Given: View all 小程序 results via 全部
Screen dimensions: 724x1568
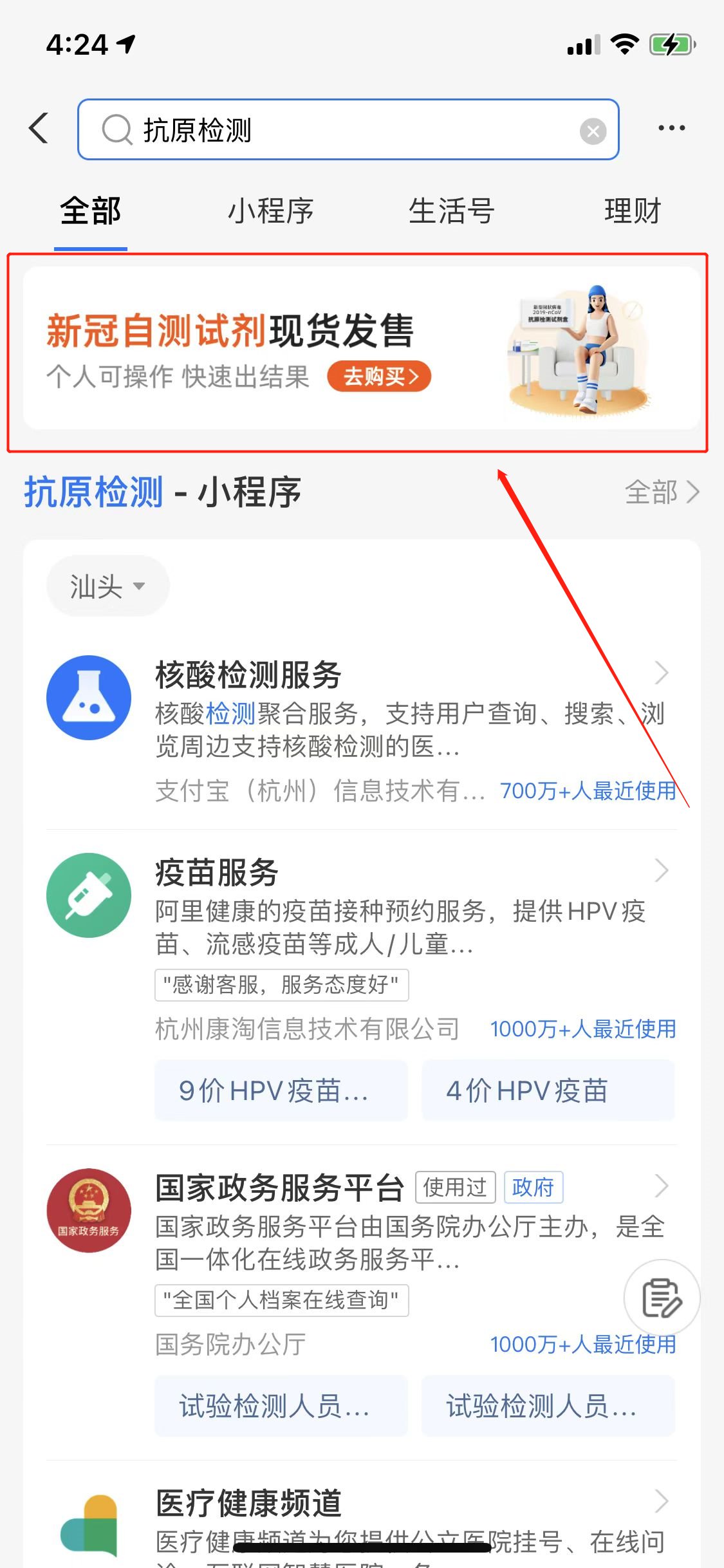Looking at the screenshot, I should point(662,492).
